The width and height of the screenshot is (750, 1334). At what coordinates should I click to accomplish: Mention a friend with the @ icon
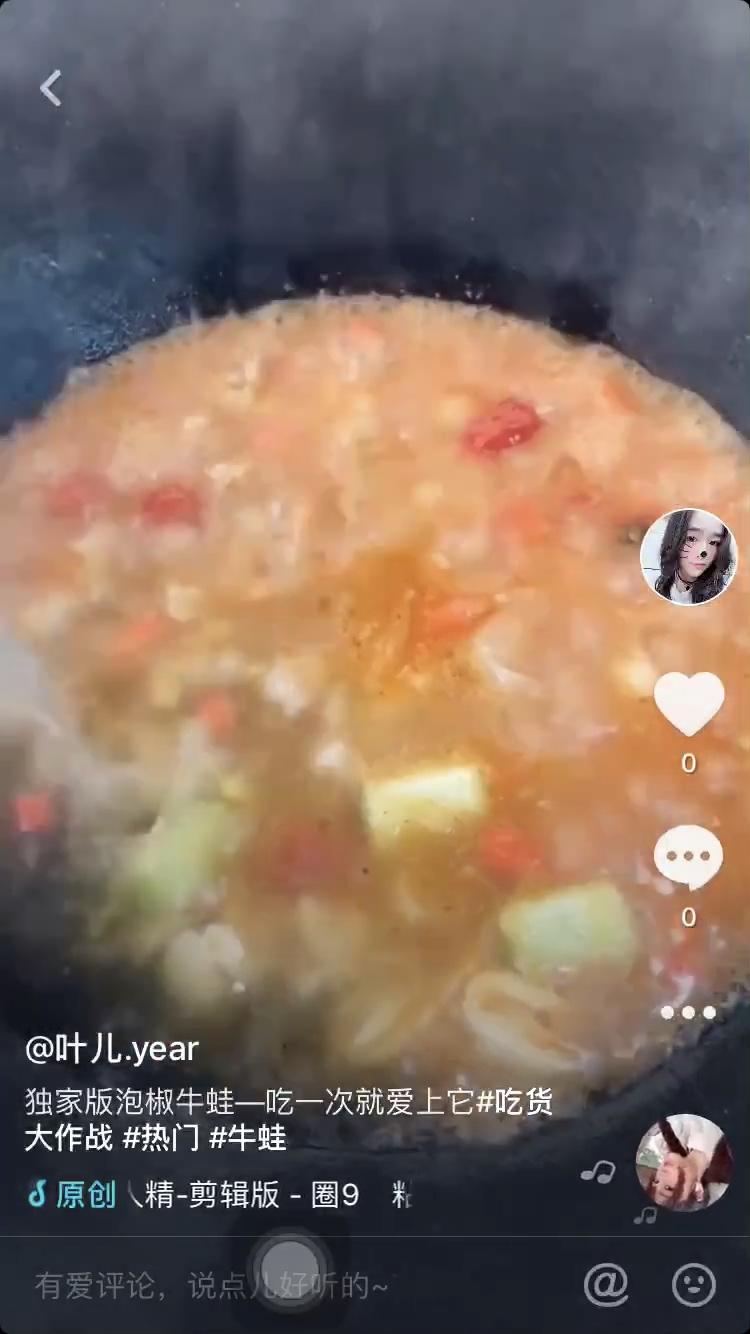tap(606, 1285)
